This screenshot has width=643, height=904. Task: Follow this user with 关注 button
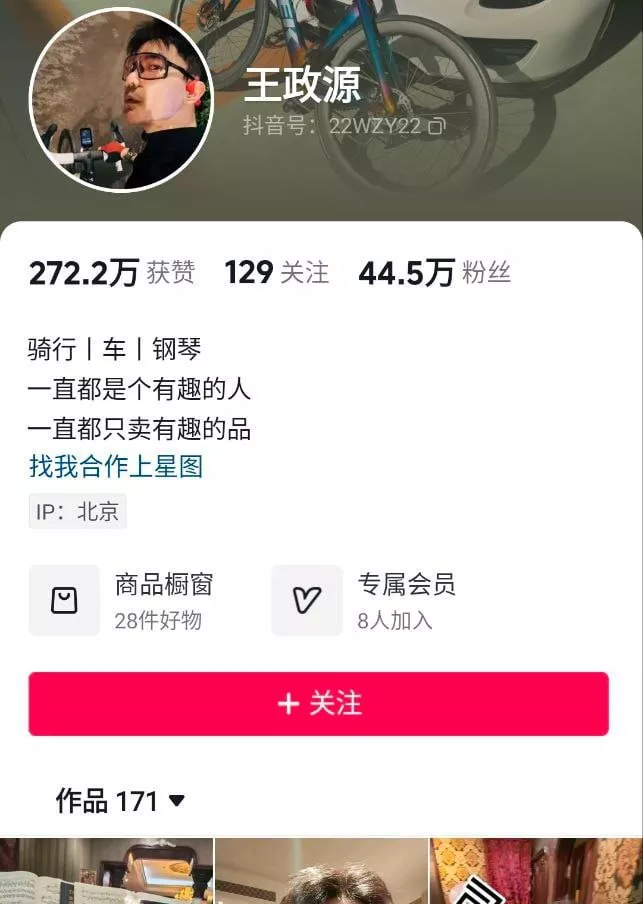pos(318,704)
